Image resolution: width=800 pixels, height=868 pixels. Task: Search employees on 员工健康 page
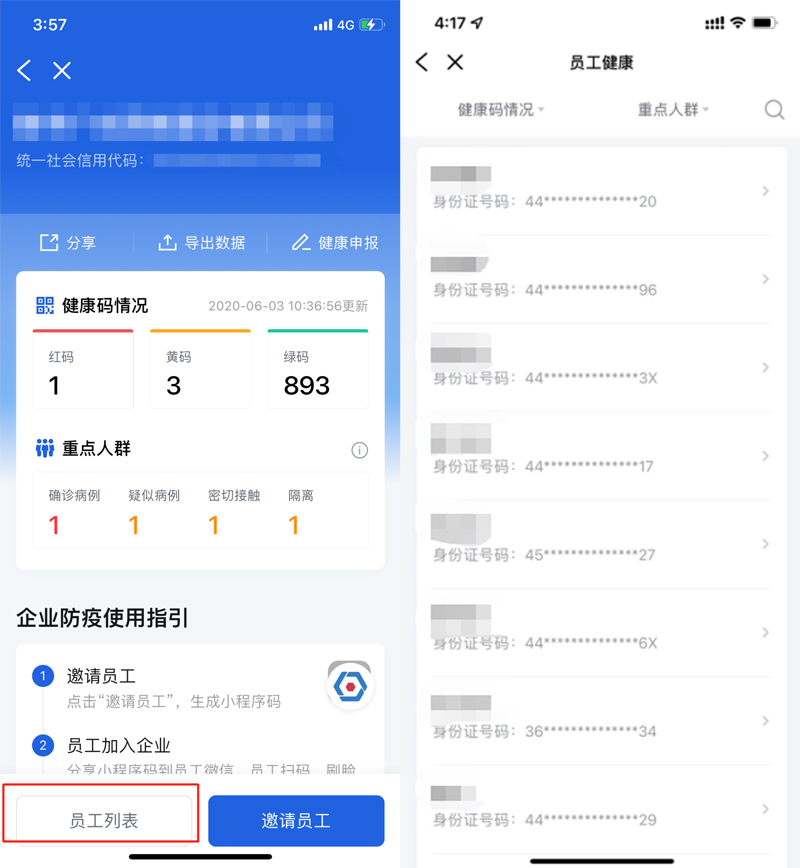pos(774,110)
